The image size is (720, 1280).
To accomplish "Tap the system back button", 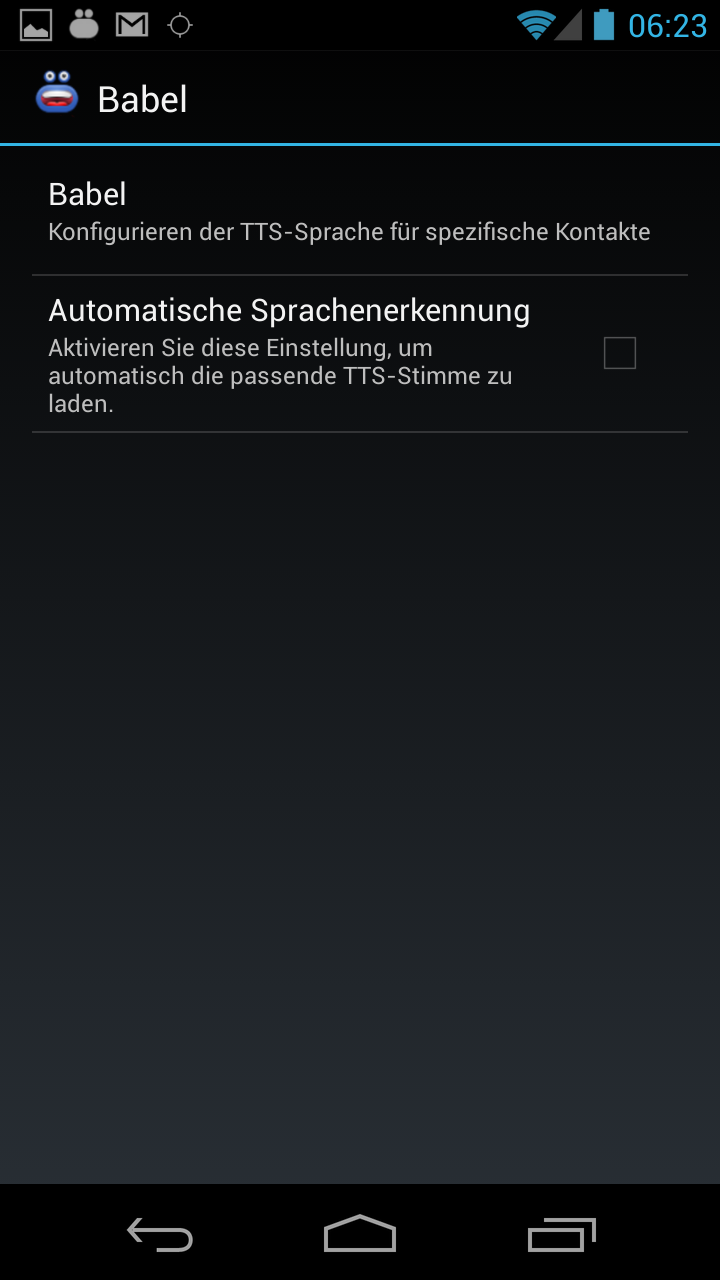I will [160, 1235].
